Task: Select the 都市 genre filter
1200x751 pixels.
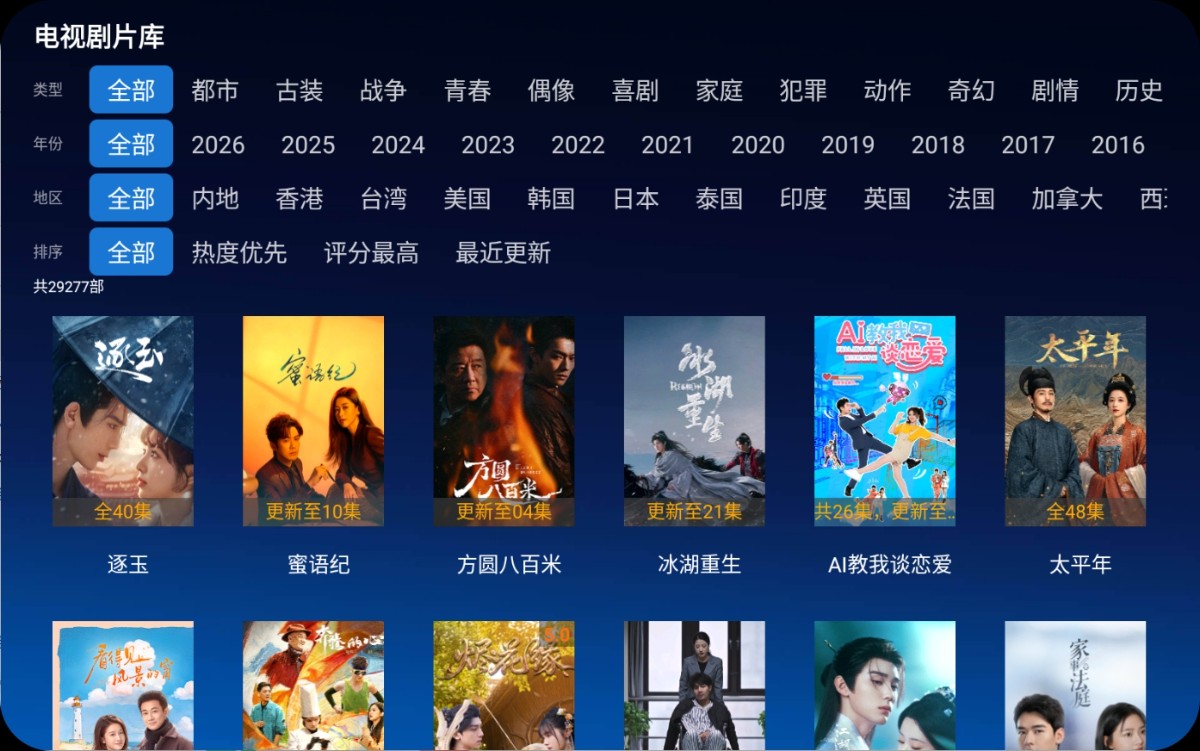Action: pyautogui.click(x=215, y=91)
